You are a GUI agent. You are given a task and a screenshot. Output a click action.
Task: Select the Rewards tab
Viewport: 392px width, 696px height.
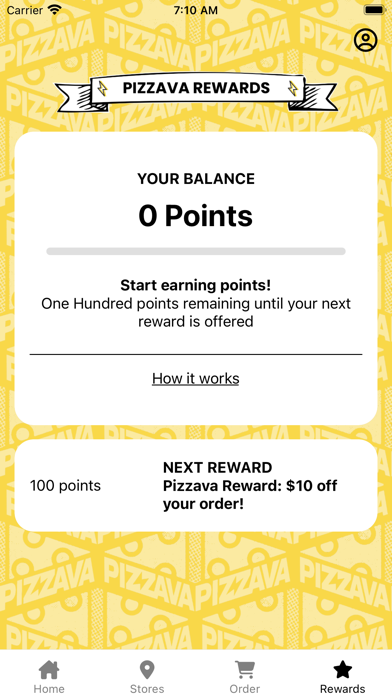[343, 677]
